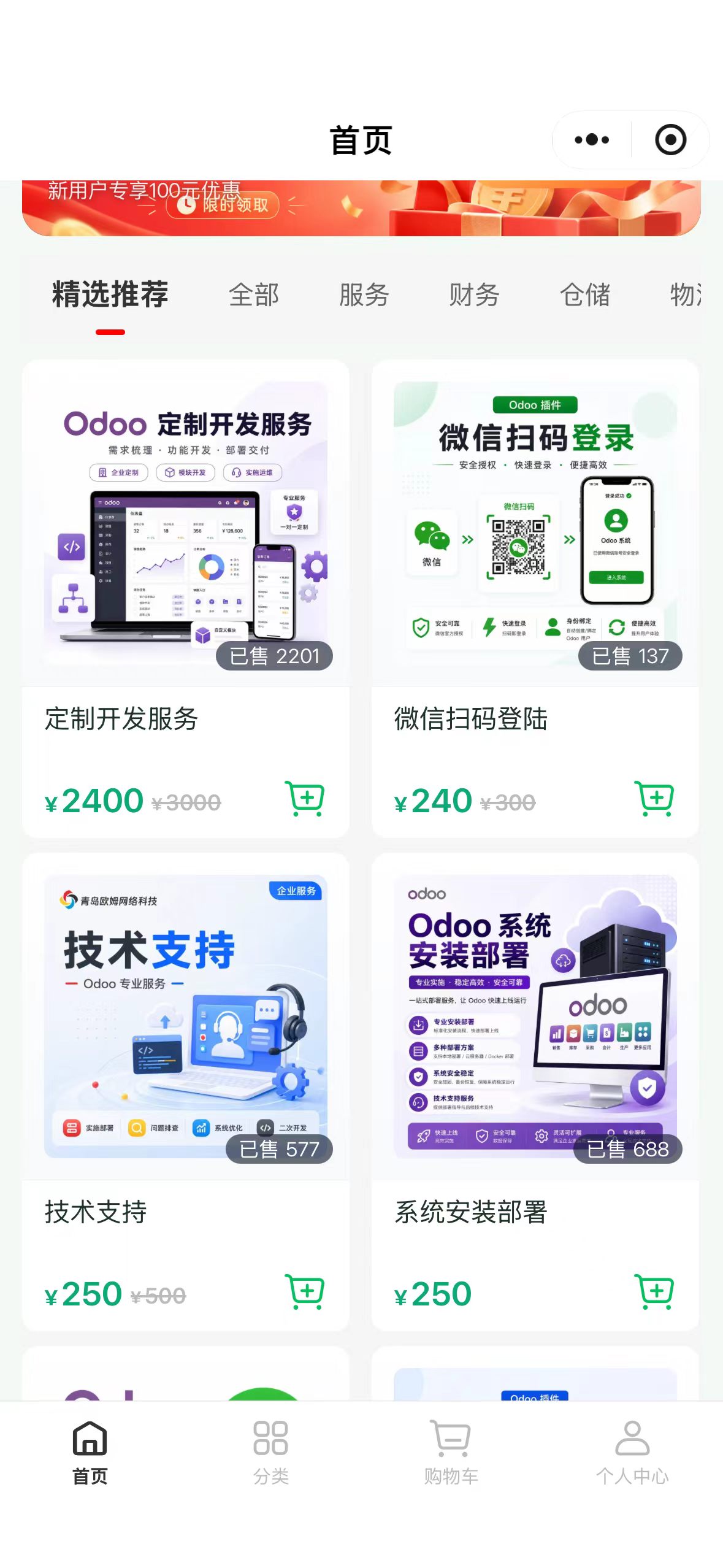The width and height of the screenshot is (723, 1568).
Task: Add 技术支持 to the cart
Action: pos(305,1292)
